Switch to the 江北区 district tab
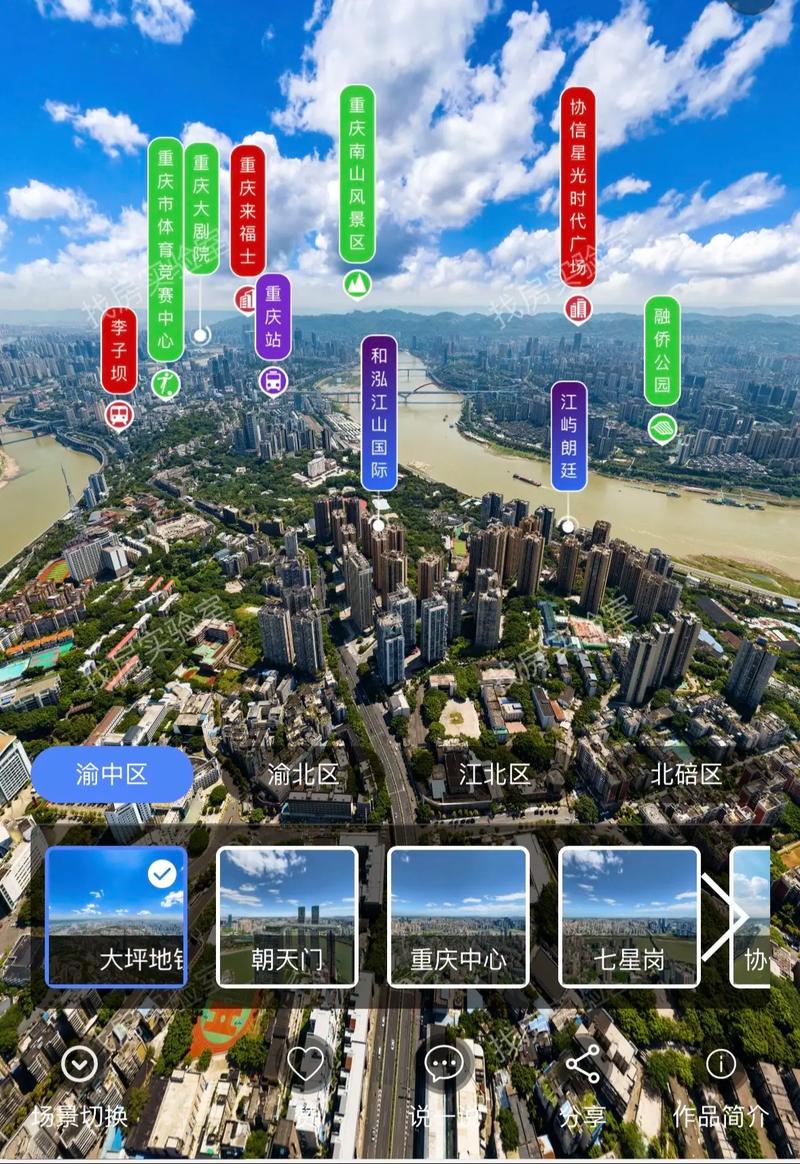 tap(495, 772)
